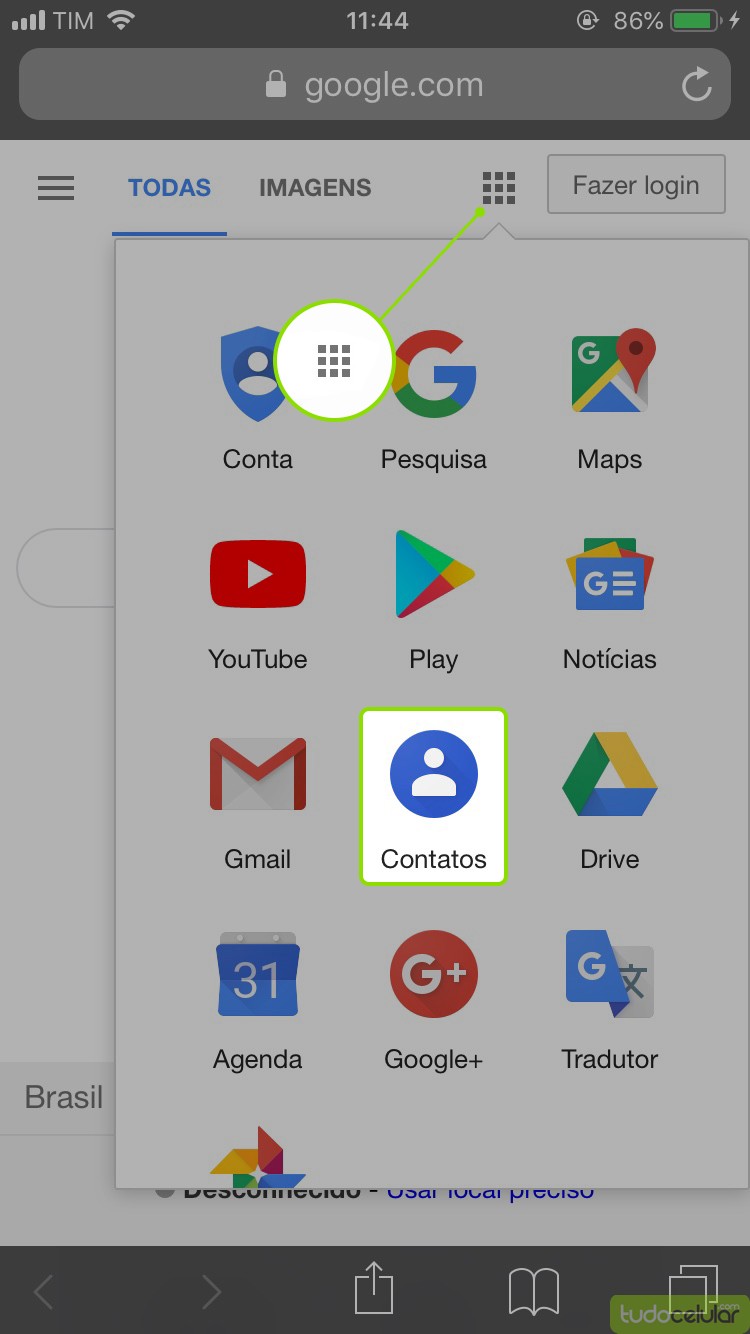Open Agenda calendar

(257, 998)
